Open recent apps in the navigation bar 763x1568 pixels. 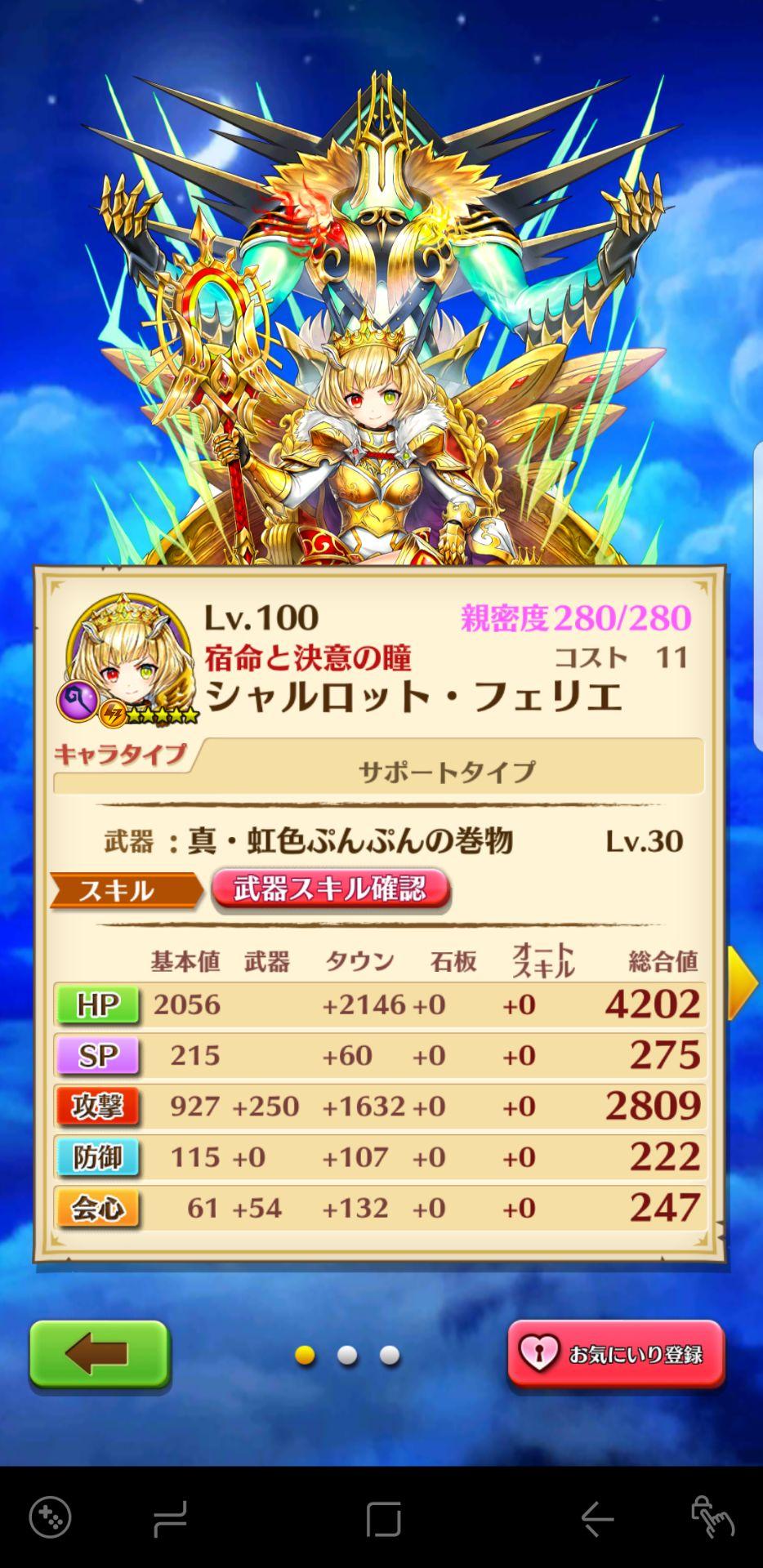[170, 1519]
